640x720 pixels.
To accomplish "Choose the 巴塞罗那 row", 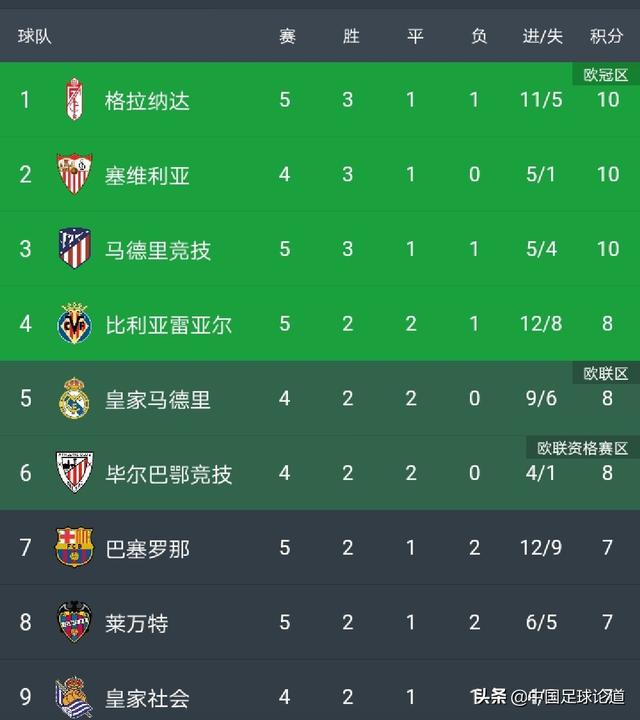I will [147, 548].
